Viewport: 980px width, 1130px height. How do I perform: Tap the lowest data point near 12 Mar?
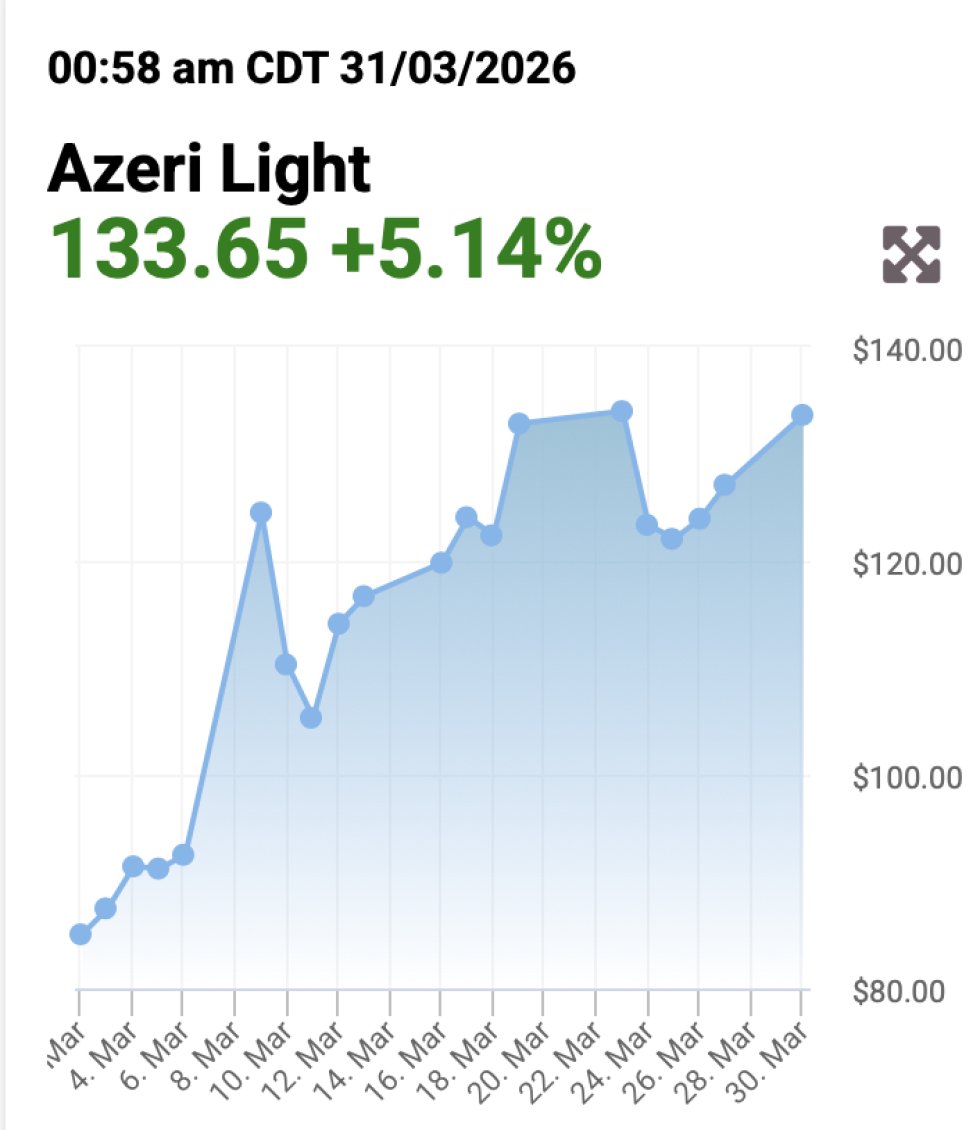coord(311,718)
